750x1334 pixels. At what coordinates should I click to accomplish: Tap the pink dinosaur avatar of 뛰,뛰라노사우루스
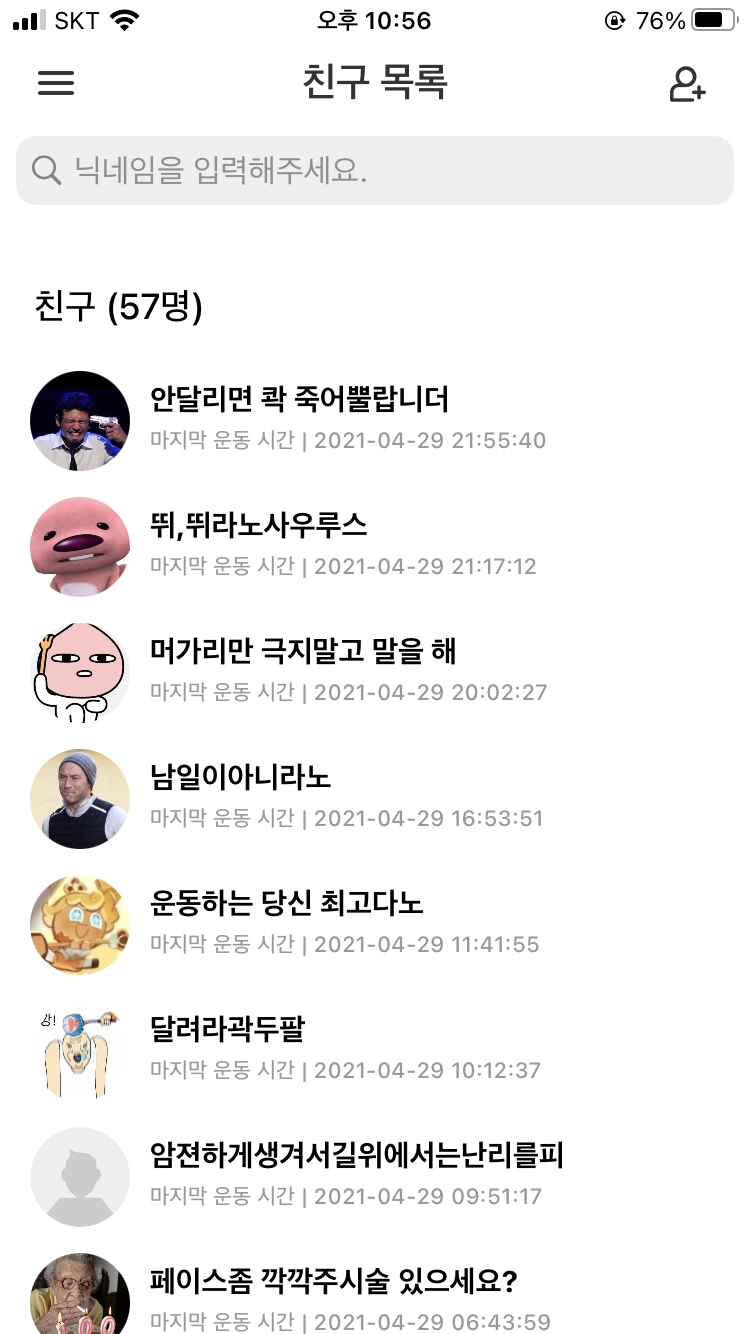pos(80,546)
